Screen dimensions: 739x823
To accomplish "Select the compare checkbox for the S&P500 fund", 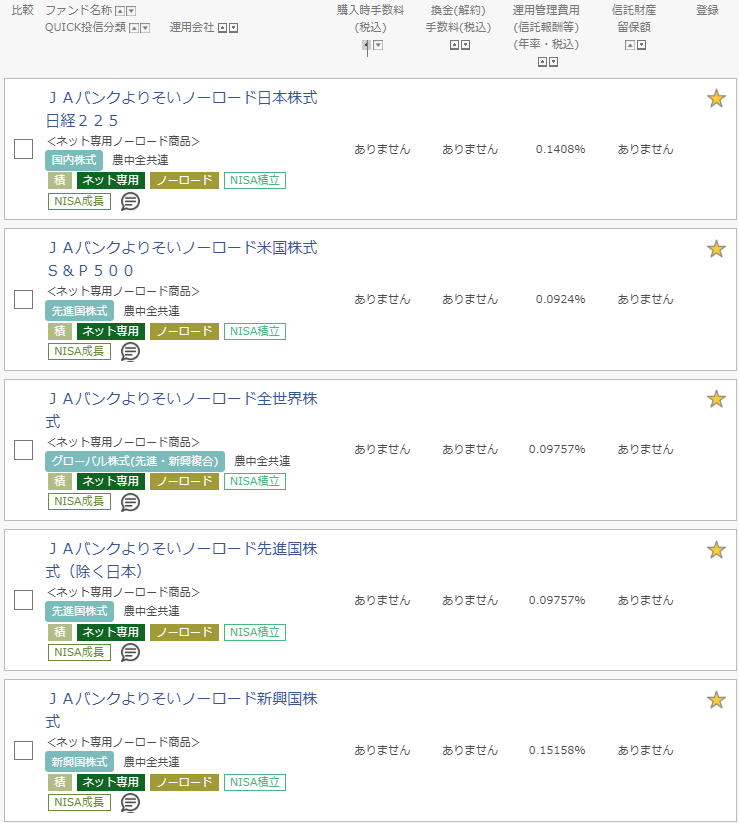I will (23, 299).
